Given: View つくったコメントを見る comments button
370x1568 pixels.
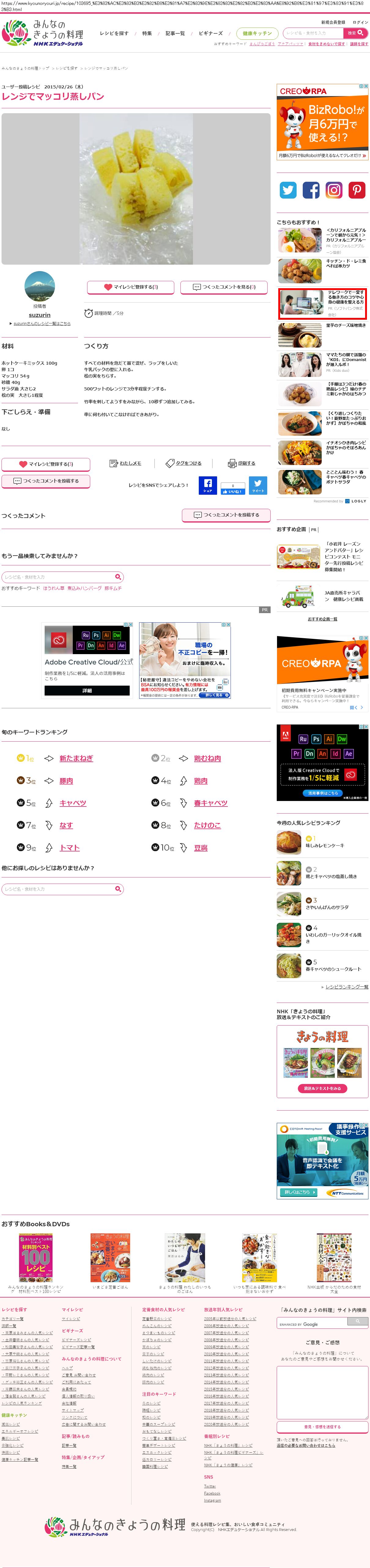Looking at the screenshot, I should (224, 287).
